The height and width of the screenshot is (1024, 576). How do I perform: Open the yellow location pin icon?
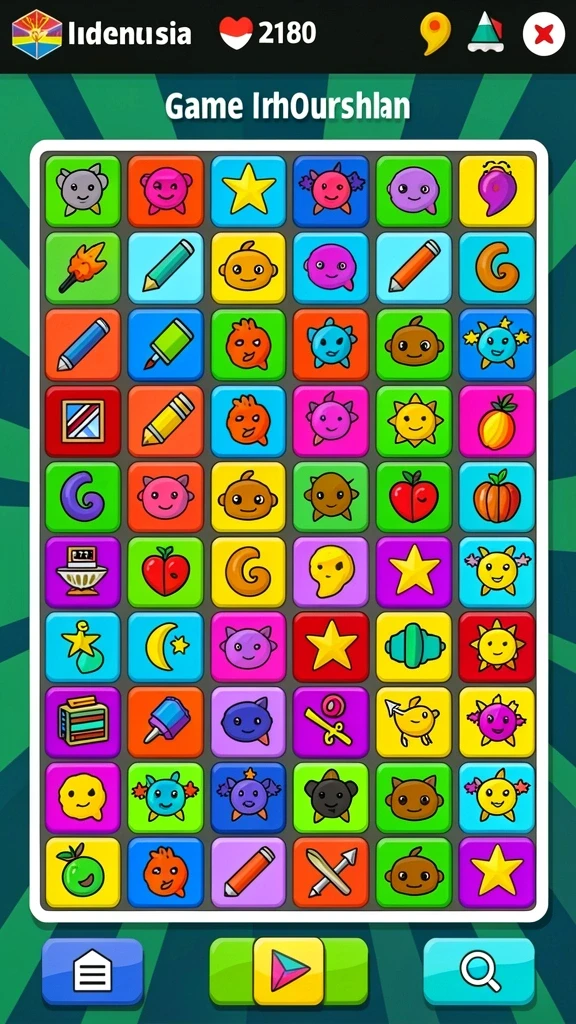click(x=435, y=33)
